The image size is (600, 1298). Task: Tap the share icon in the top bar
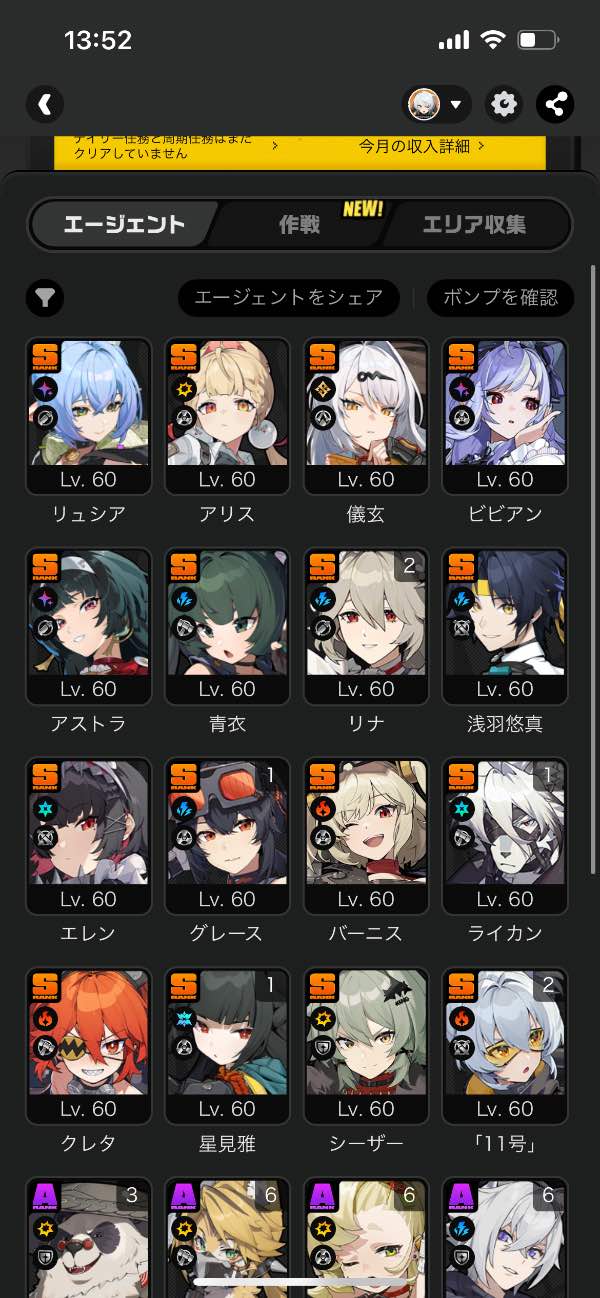point(555,104)
